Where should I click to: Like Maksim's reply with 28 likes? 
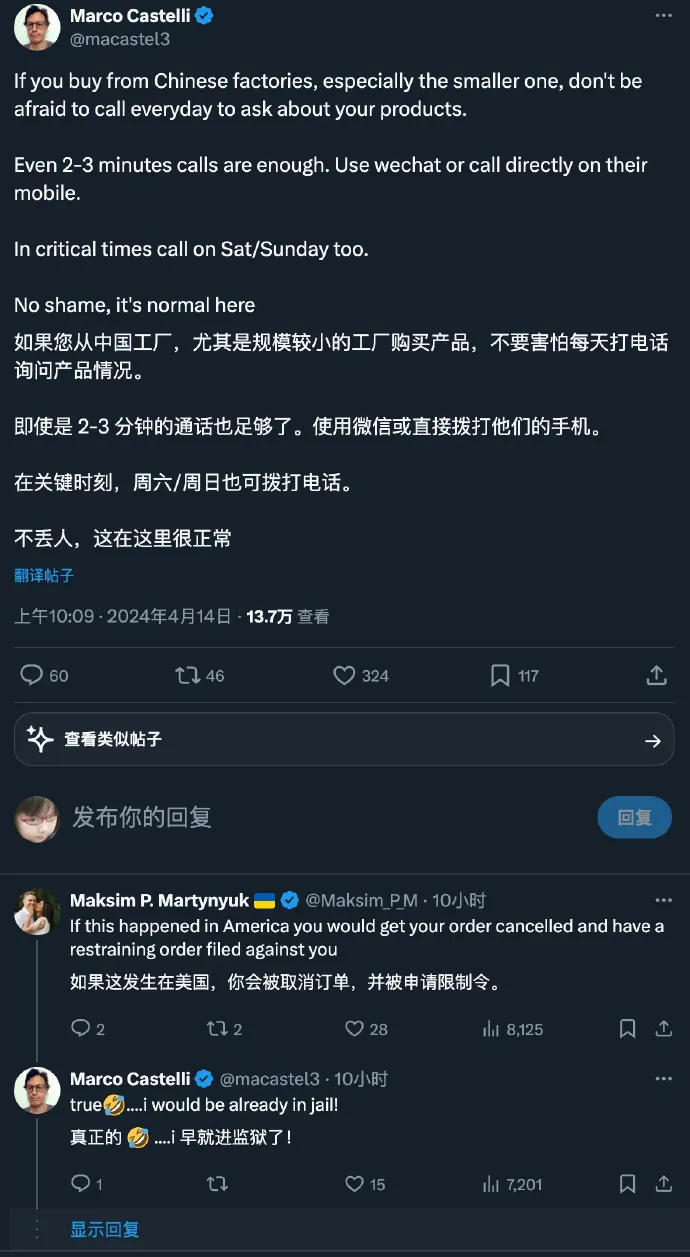pos(354,1029)
